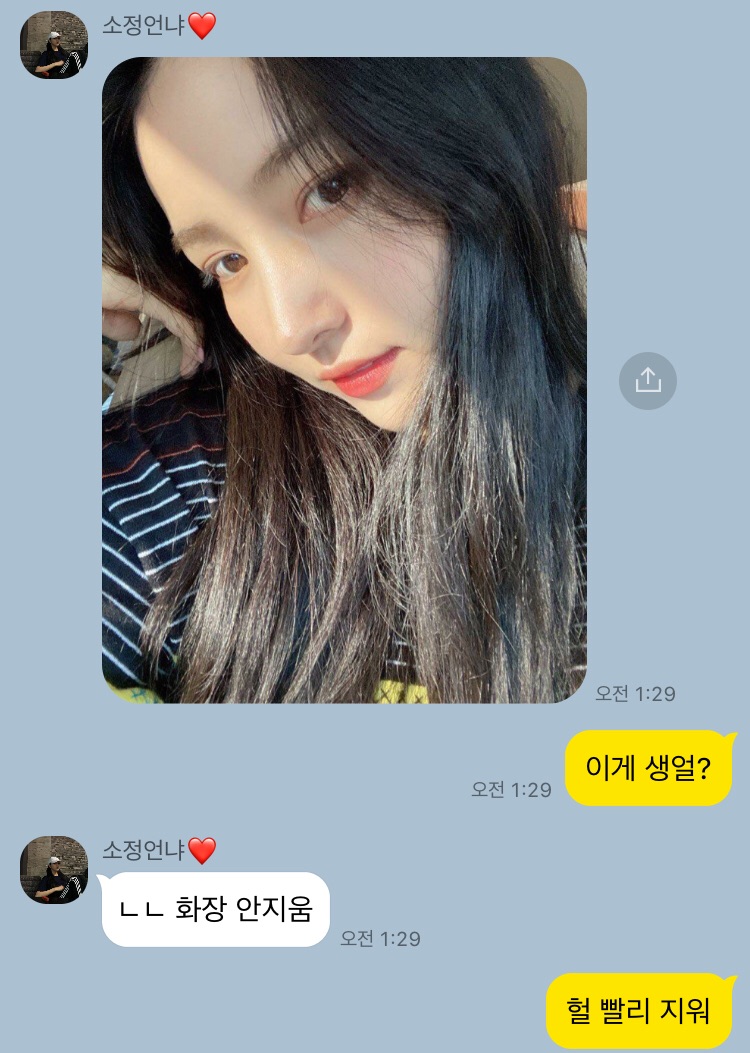Share the photo via the share icon
This screenshot has width=750, height=1053.
pyautogui.click(x=648, y=380)
